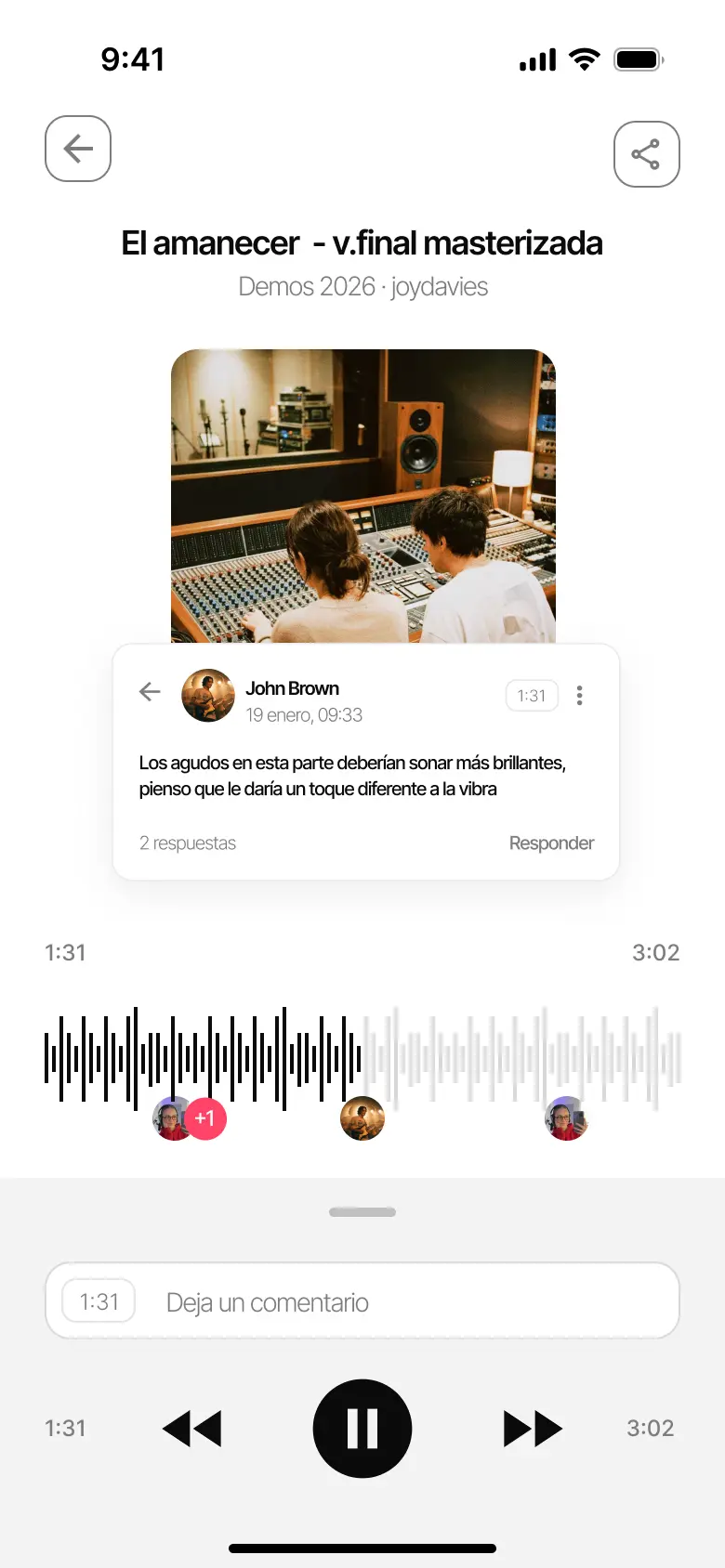The height and width of the screenshot is (1568, 725).
Task: Tap the +1 stacked avatar on the waveform
Action: click(206, 1119)
